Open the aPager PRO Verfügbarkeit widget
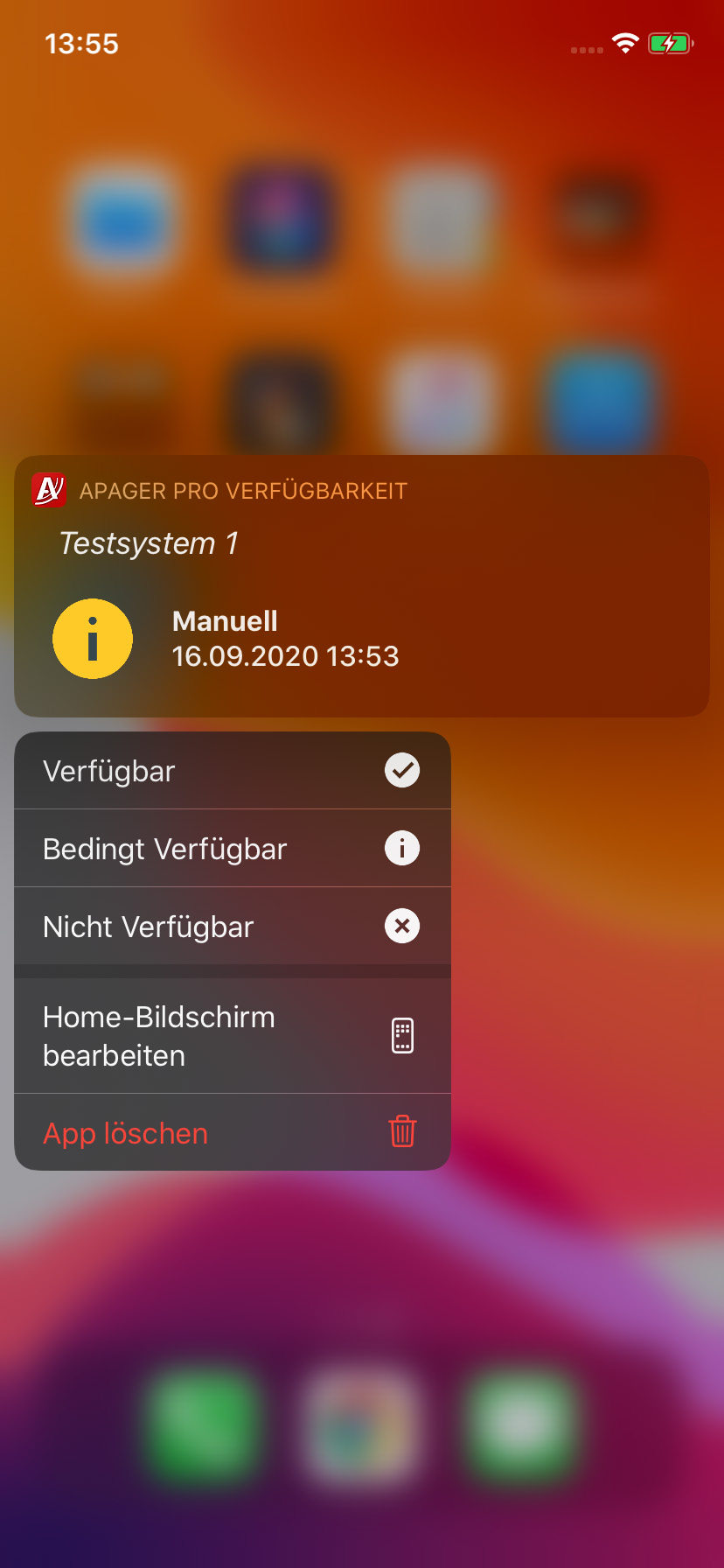Image resolution: width=724 pixels, height=1568 pixels. coord(361,586)
